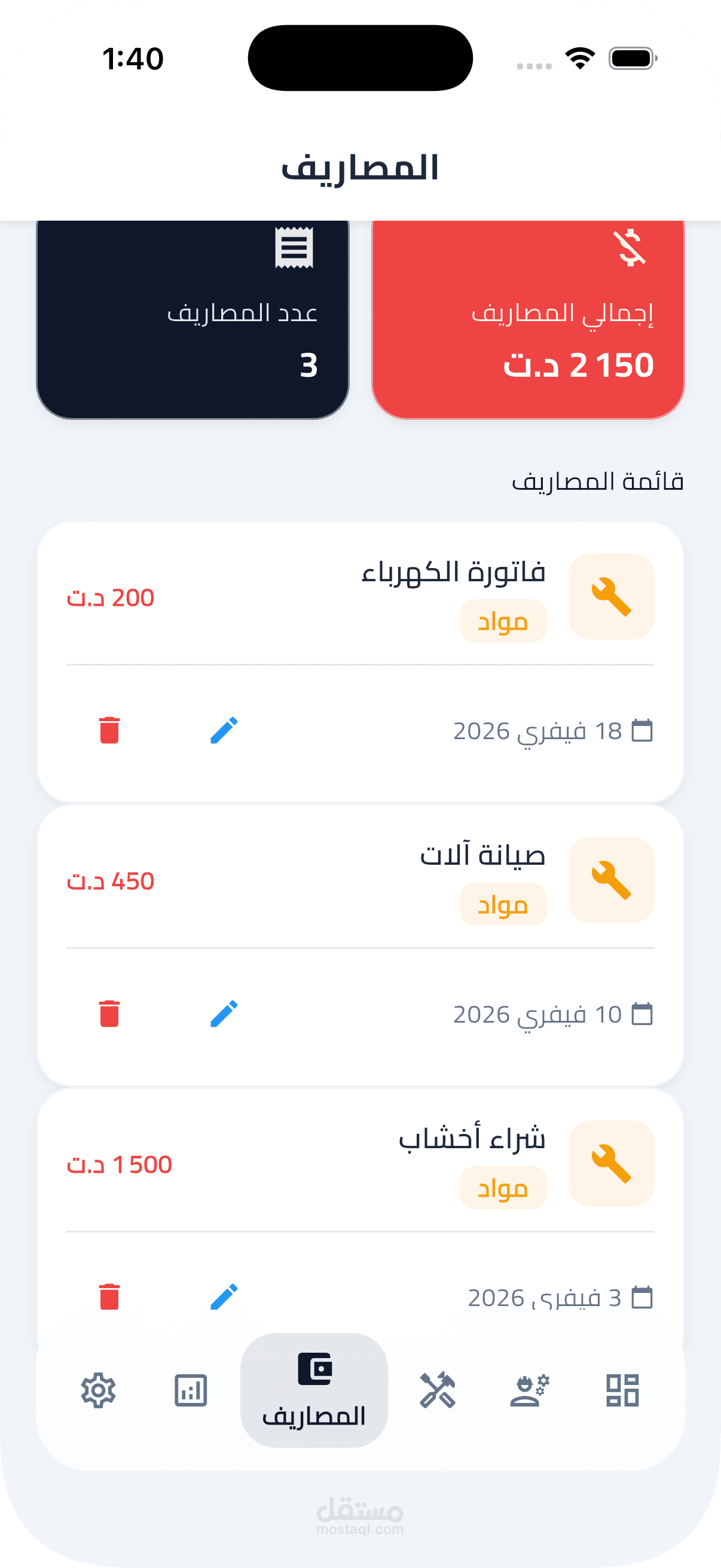Switch to the reports chart tab
721x1568 pixels.
pos(191,1391)
